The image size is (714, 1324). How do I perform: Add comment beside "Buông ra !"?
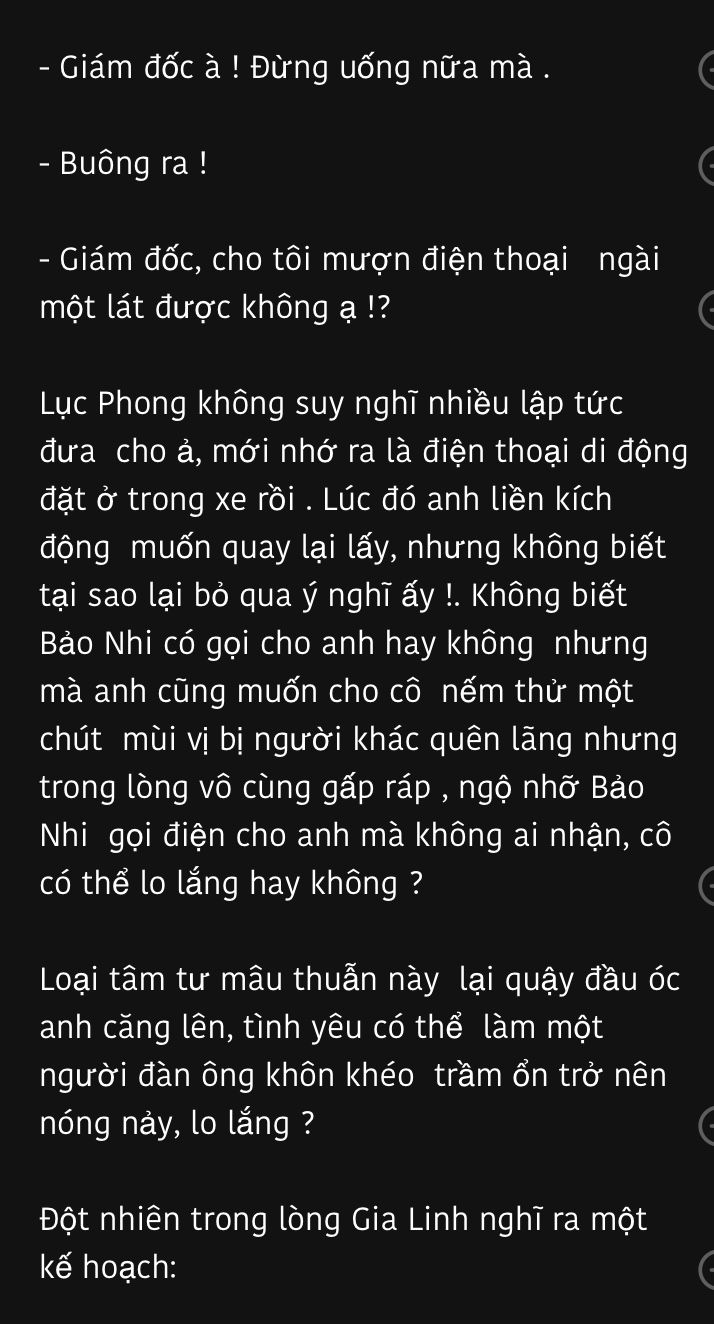point(706,165)
